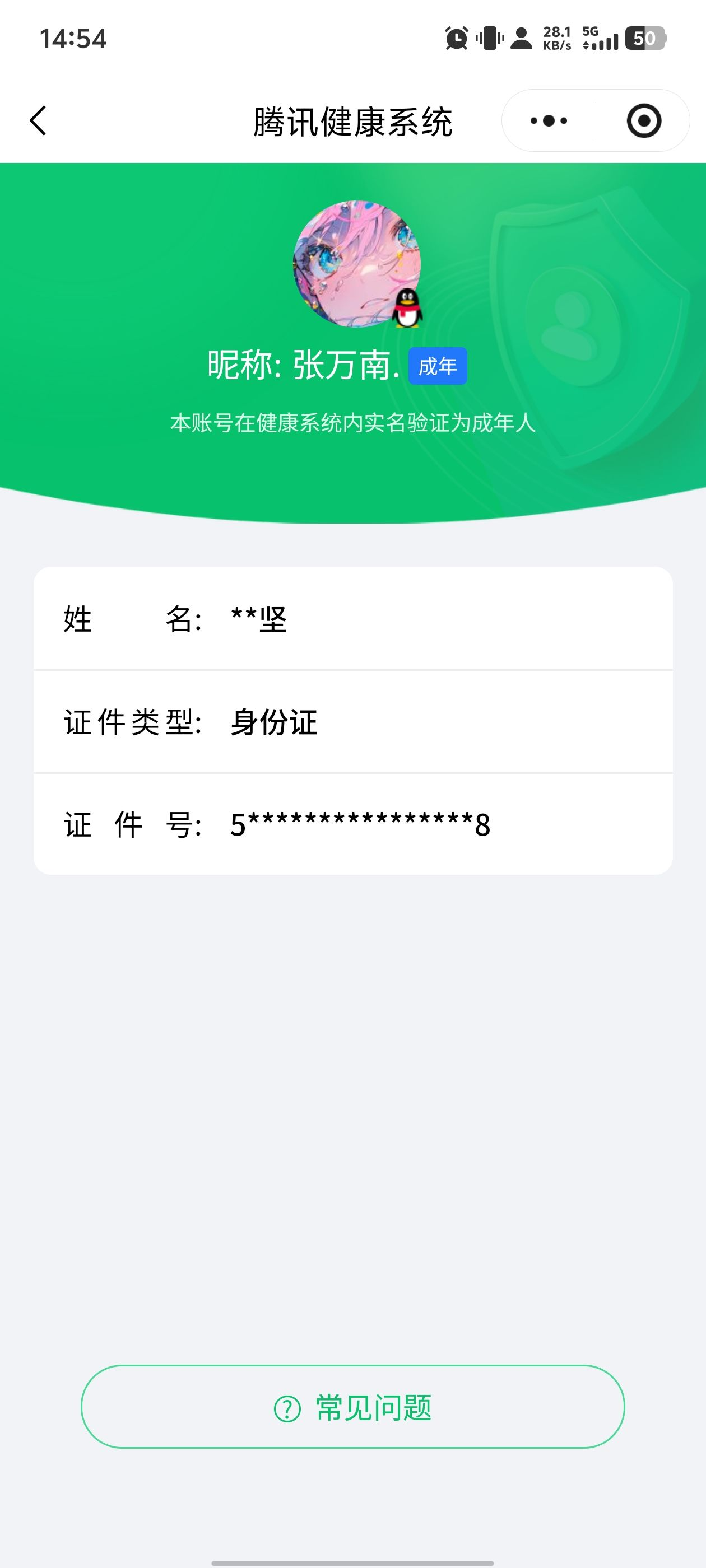The image size is (706, 1568).
Task: Select the 成年 adult status badge
Action: tap(438, 366)
